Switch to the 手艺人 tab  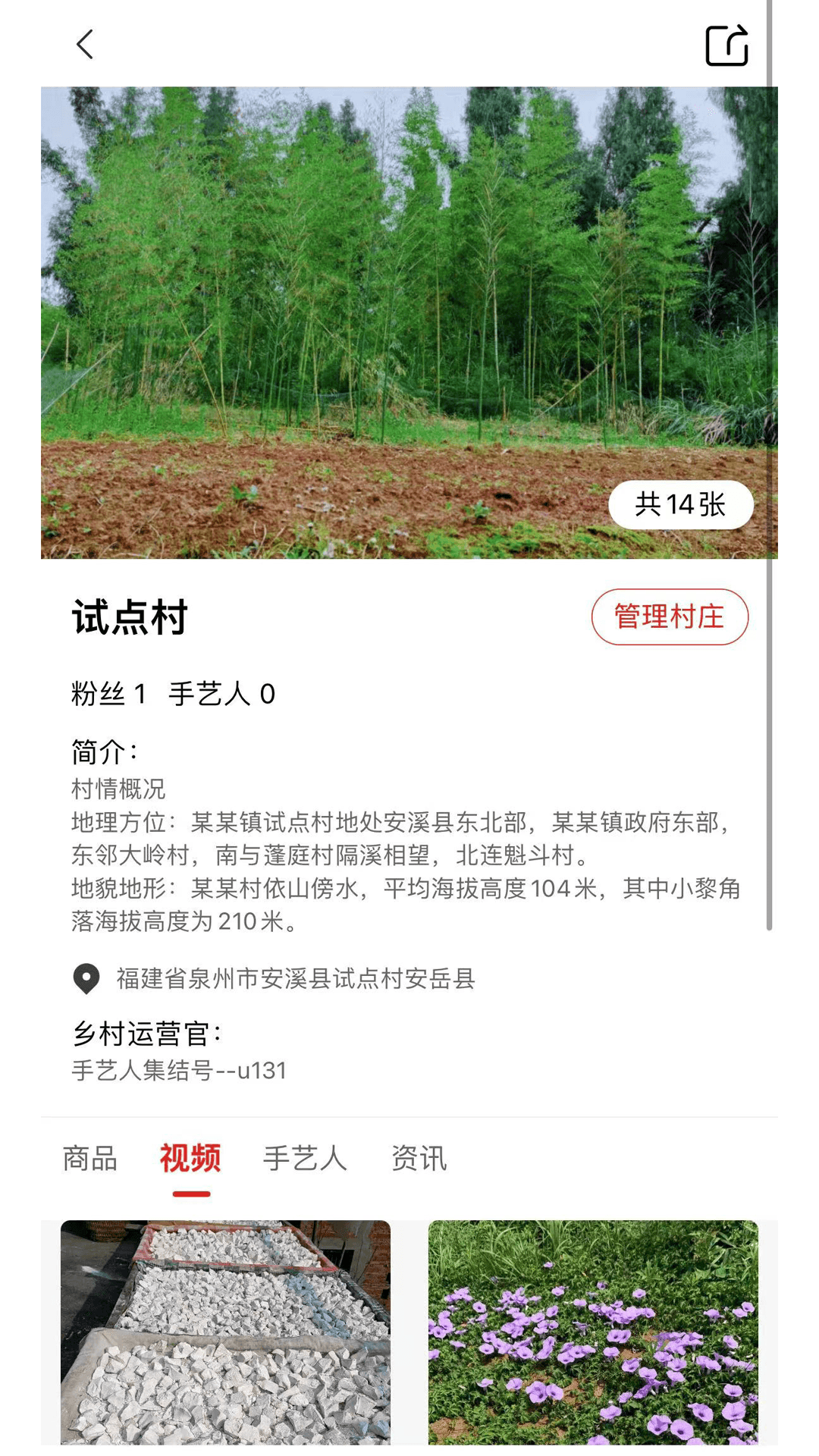[305, 1158]
